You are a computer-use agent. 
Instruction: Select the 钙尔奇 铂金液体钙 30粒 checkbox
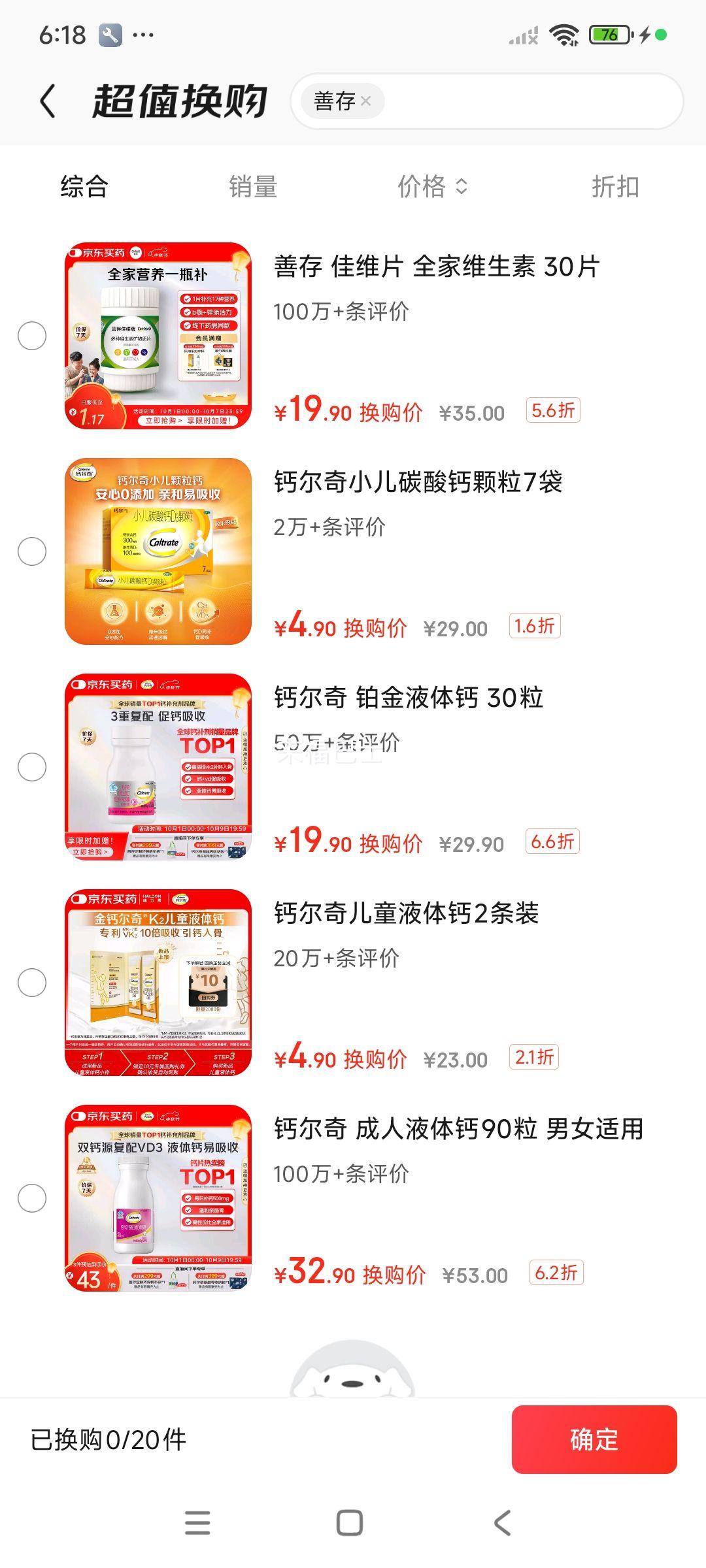click(x=32, y=767)
